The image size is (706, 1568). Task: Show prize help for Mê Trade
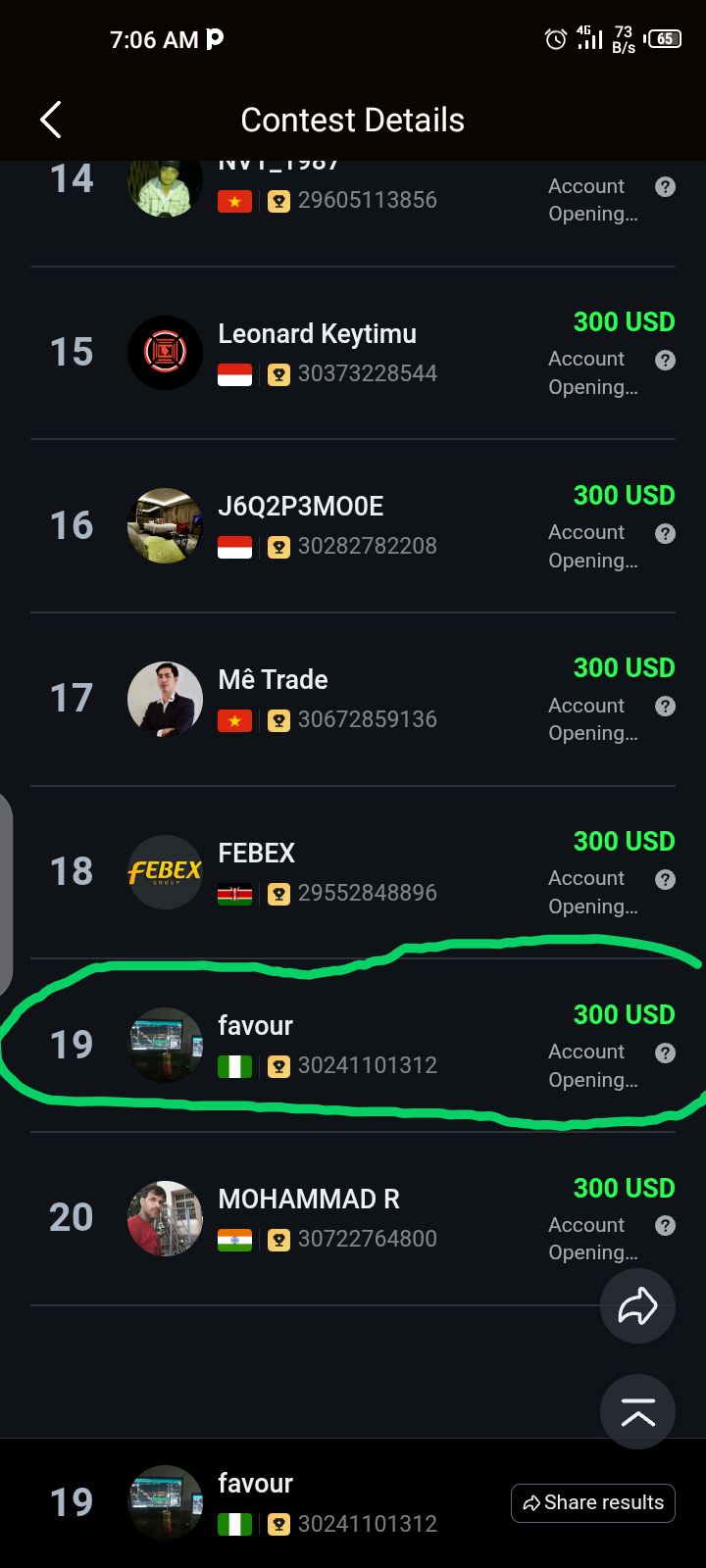coord(665,707)
